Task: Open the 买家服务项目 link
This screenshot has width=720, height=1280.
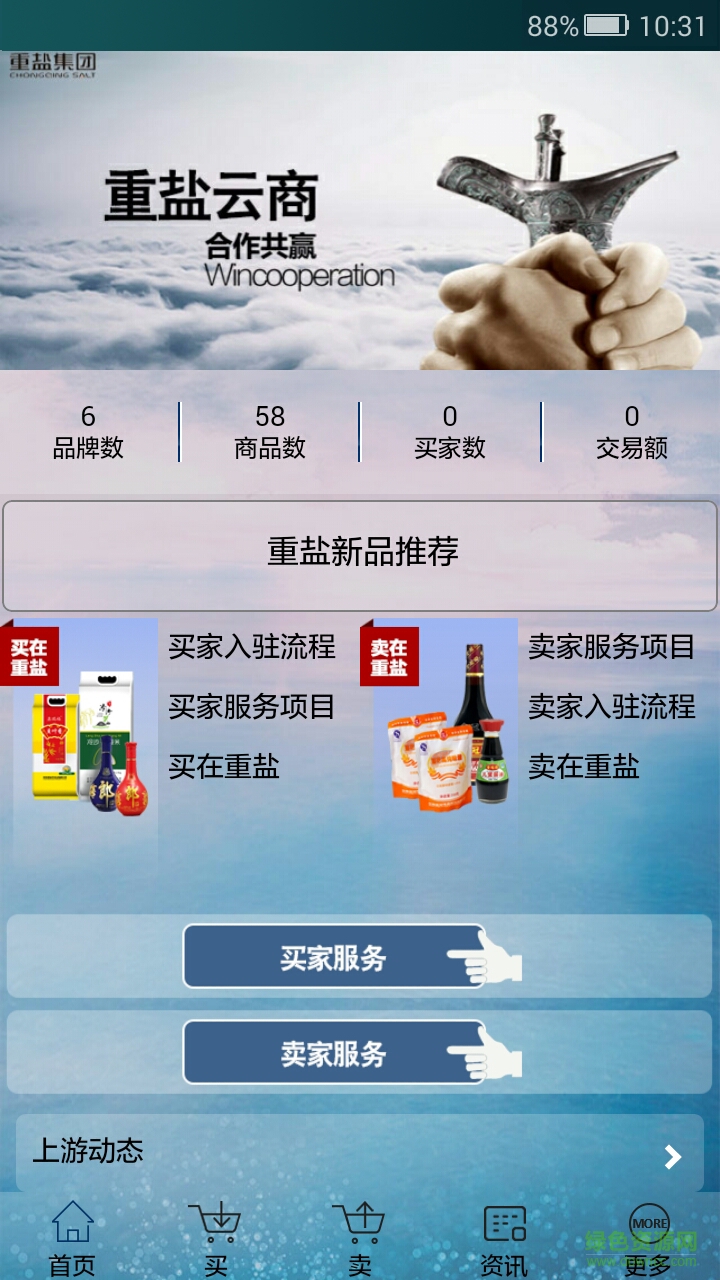Action: tap(252, 707)
